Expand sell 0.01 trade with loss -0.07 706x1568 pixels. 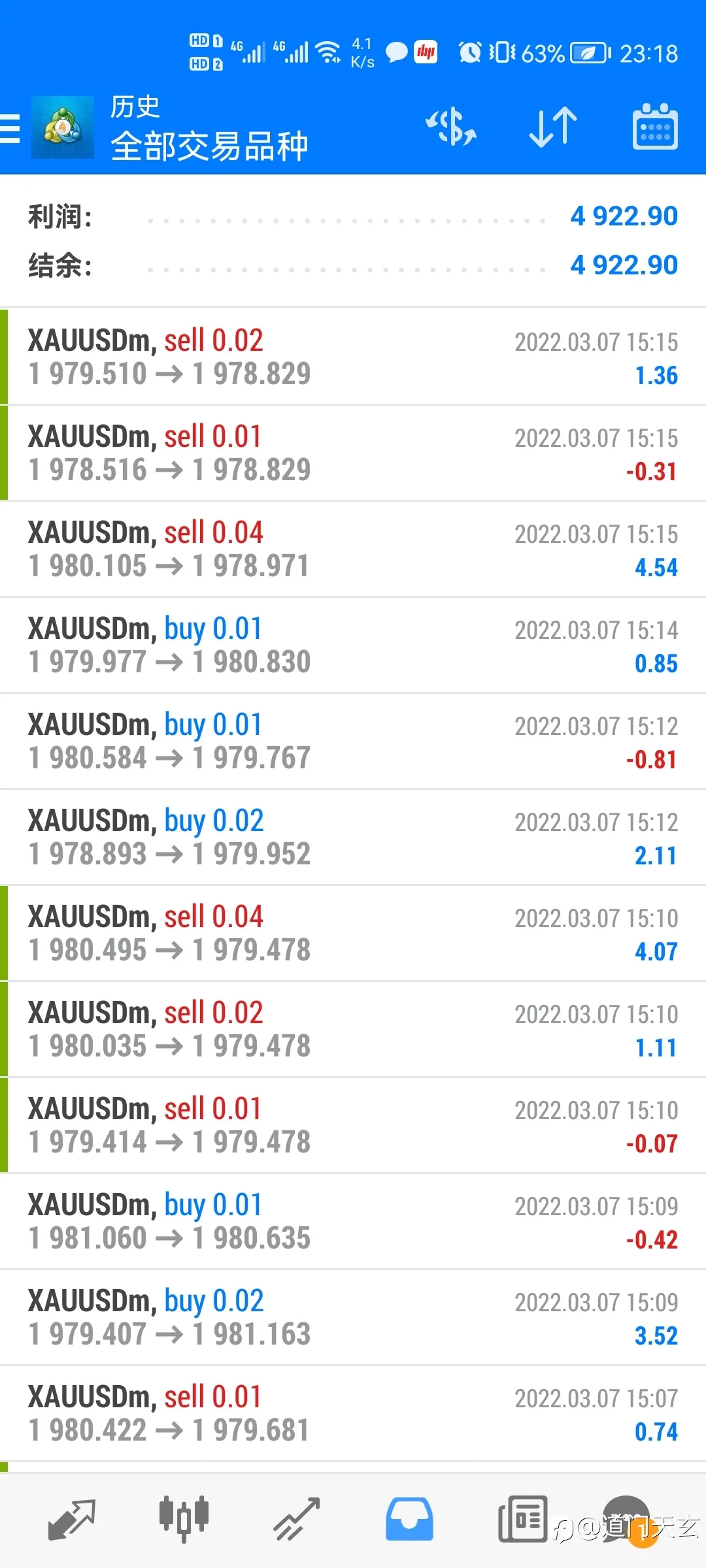[x=353, y=1125]
